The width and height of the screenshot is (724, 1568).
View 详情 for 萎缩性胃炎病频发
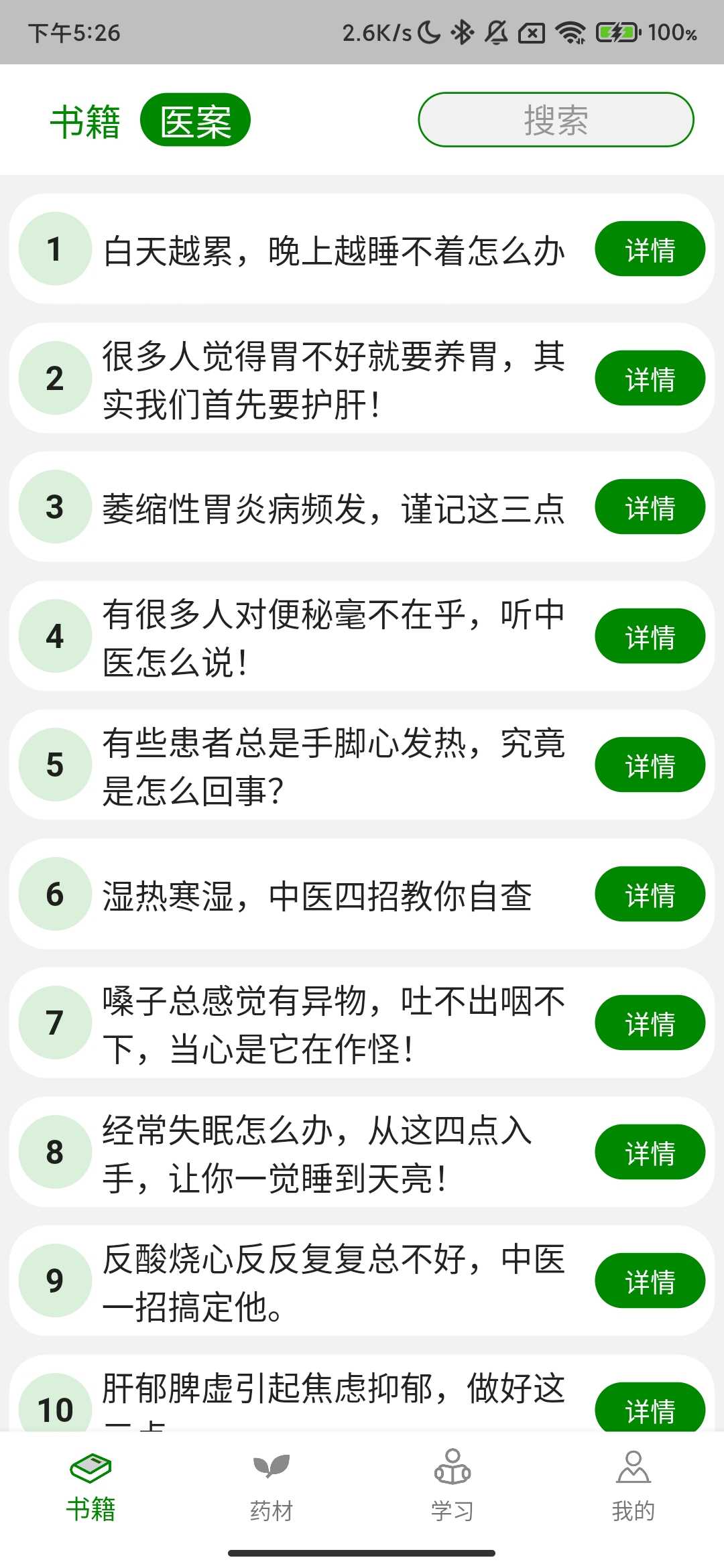650,507
